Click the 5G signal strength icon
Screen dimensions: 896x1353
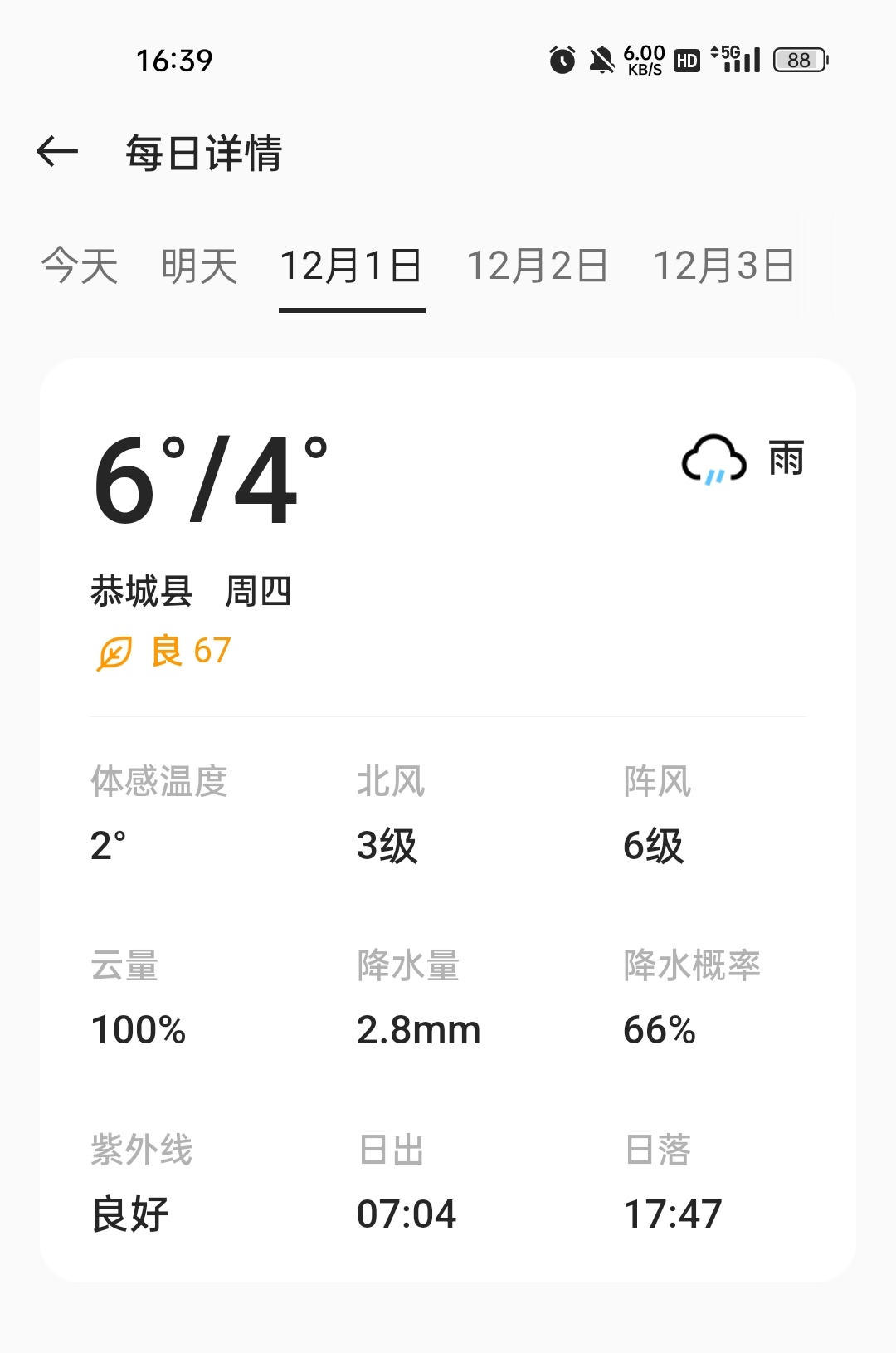pos(735,59)
